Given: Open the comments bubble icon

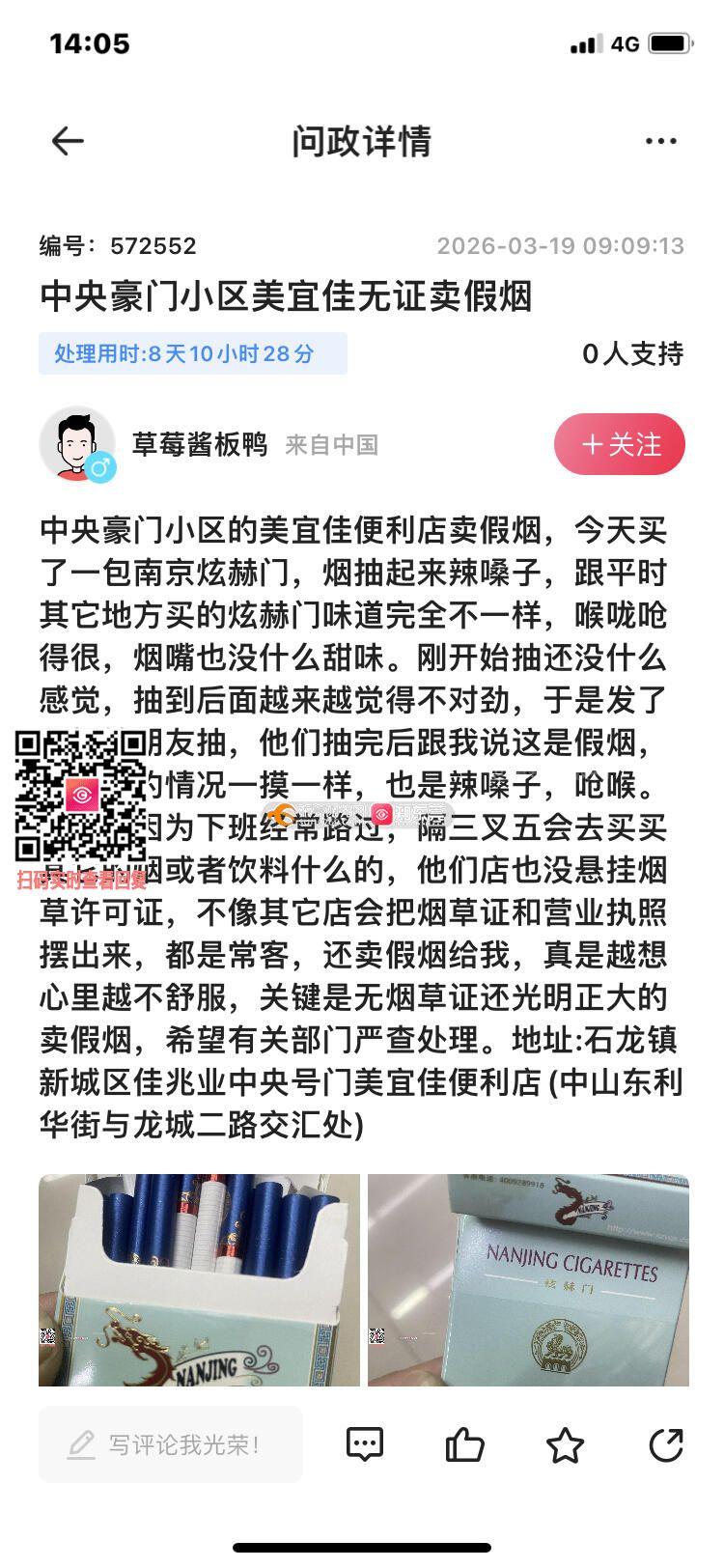Looking at the screenshot, I should pyautogui.click(x=365, y=1444).
